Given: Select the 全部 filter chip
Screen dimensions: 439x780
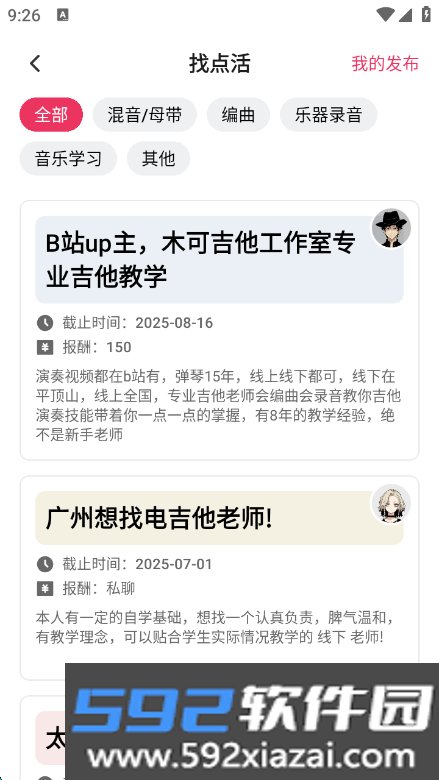Looking at the screenshot, I should click(51, 115).
